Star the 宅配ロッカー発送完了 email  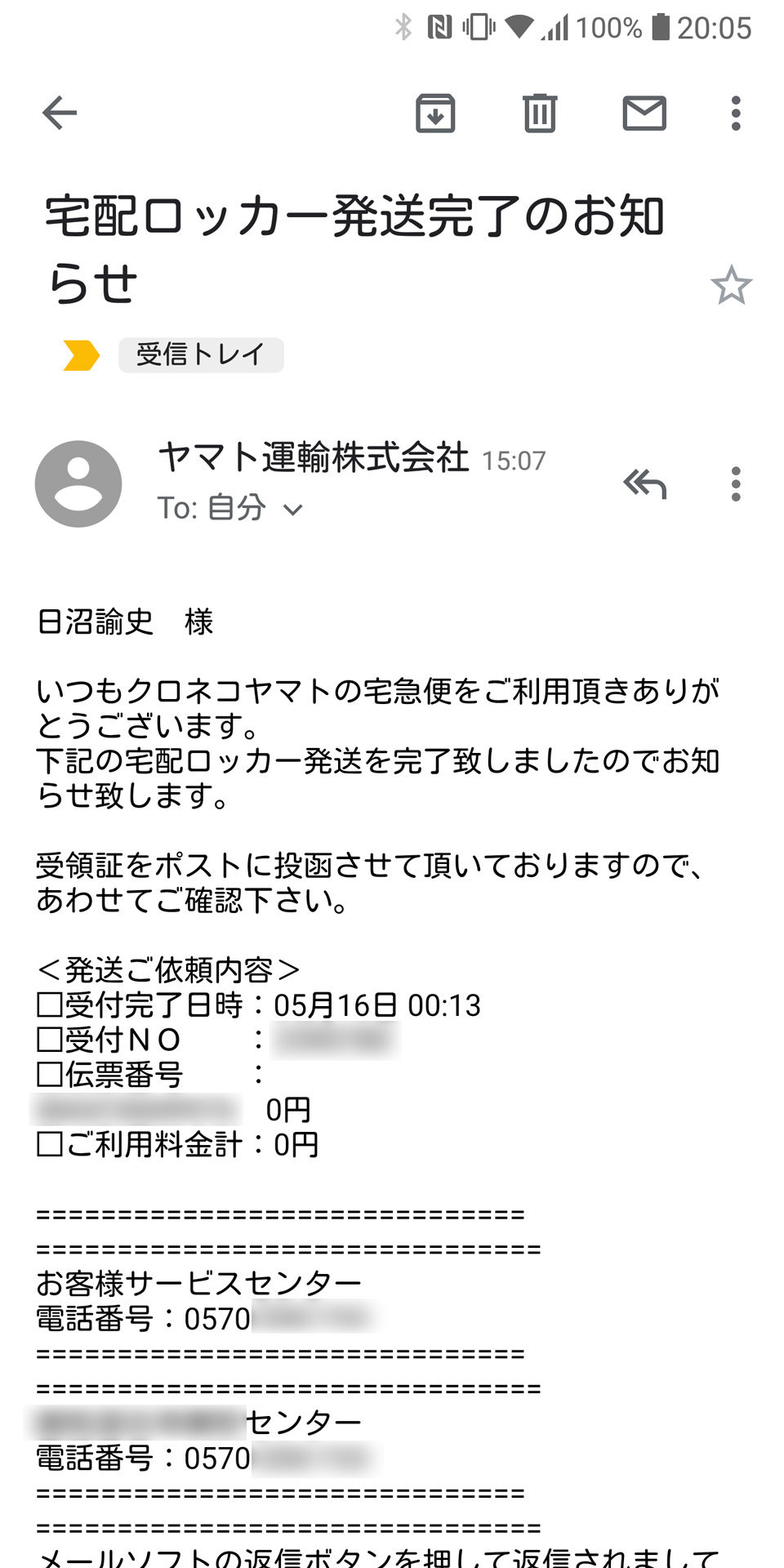pos(733,286)
